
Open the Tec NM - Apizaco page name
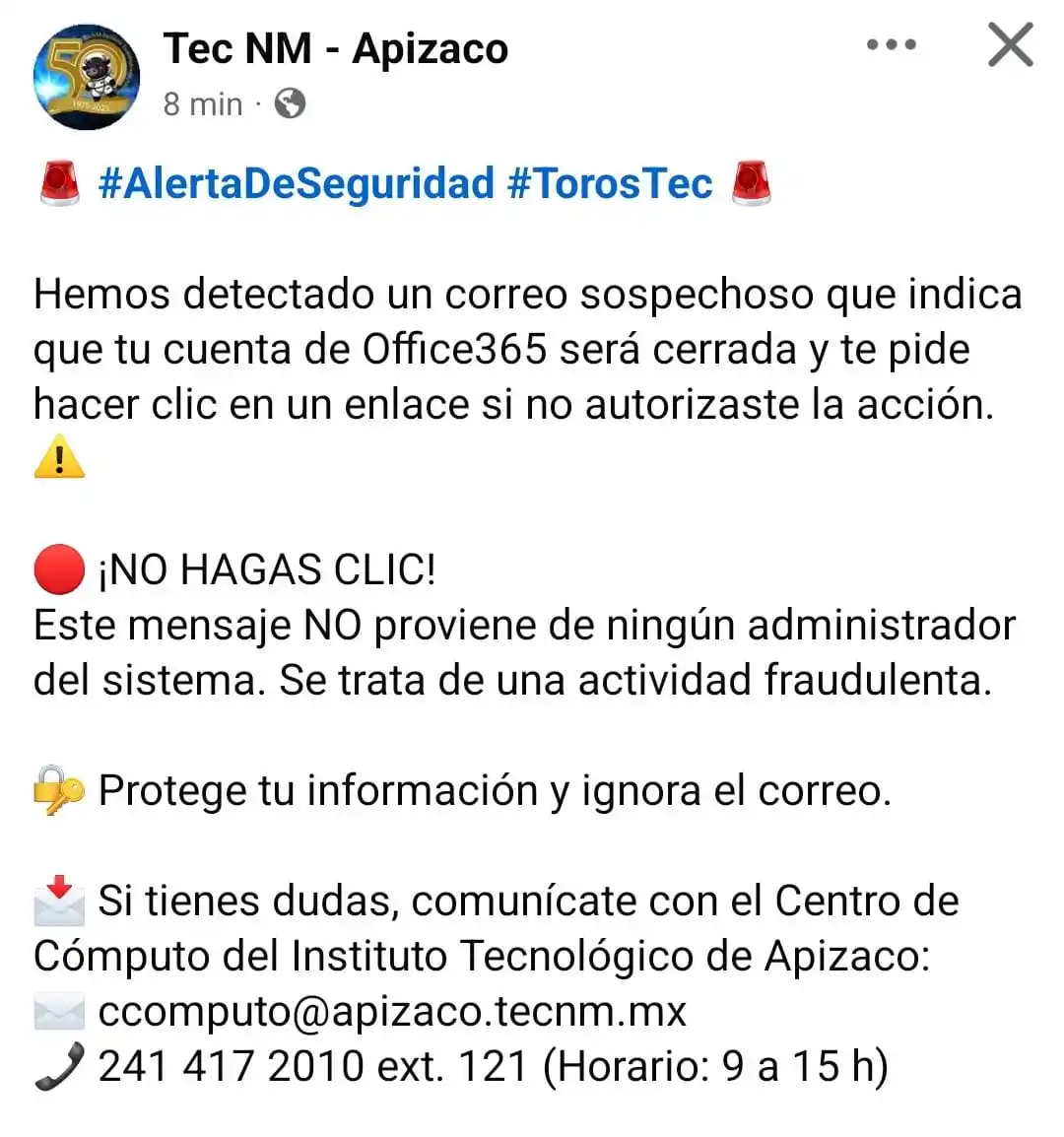point(336,48)
